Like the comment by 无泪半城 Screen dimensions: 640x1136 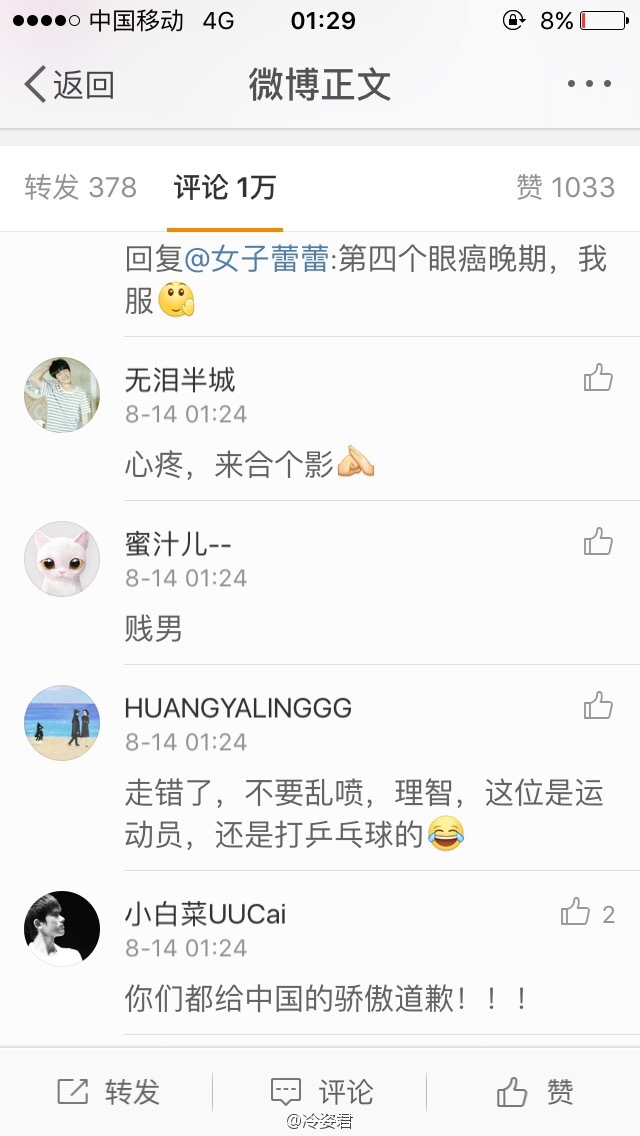(x=598, y=378)
